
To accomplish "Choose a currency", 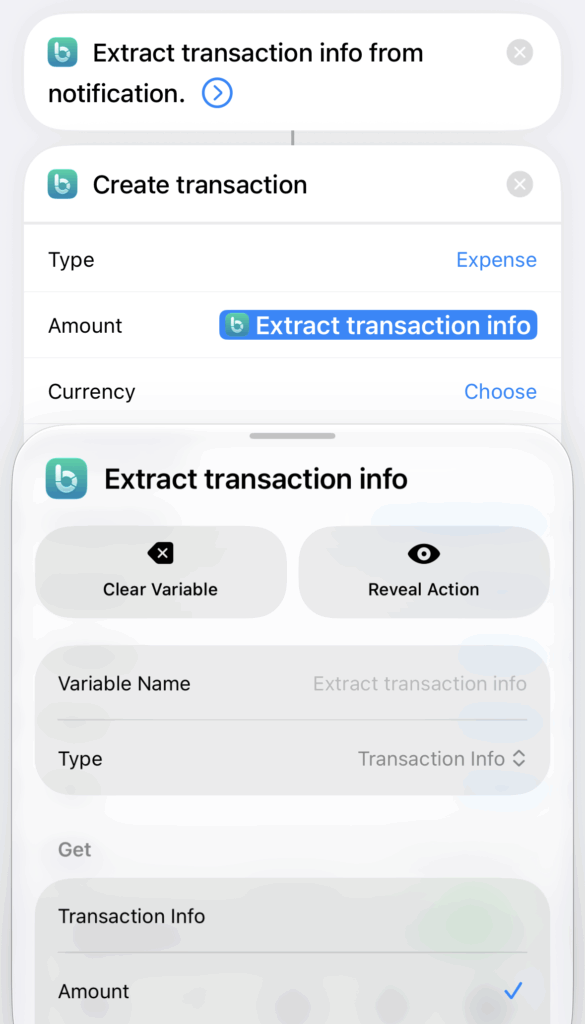I will pyautogui.click(x=500, y=392).
